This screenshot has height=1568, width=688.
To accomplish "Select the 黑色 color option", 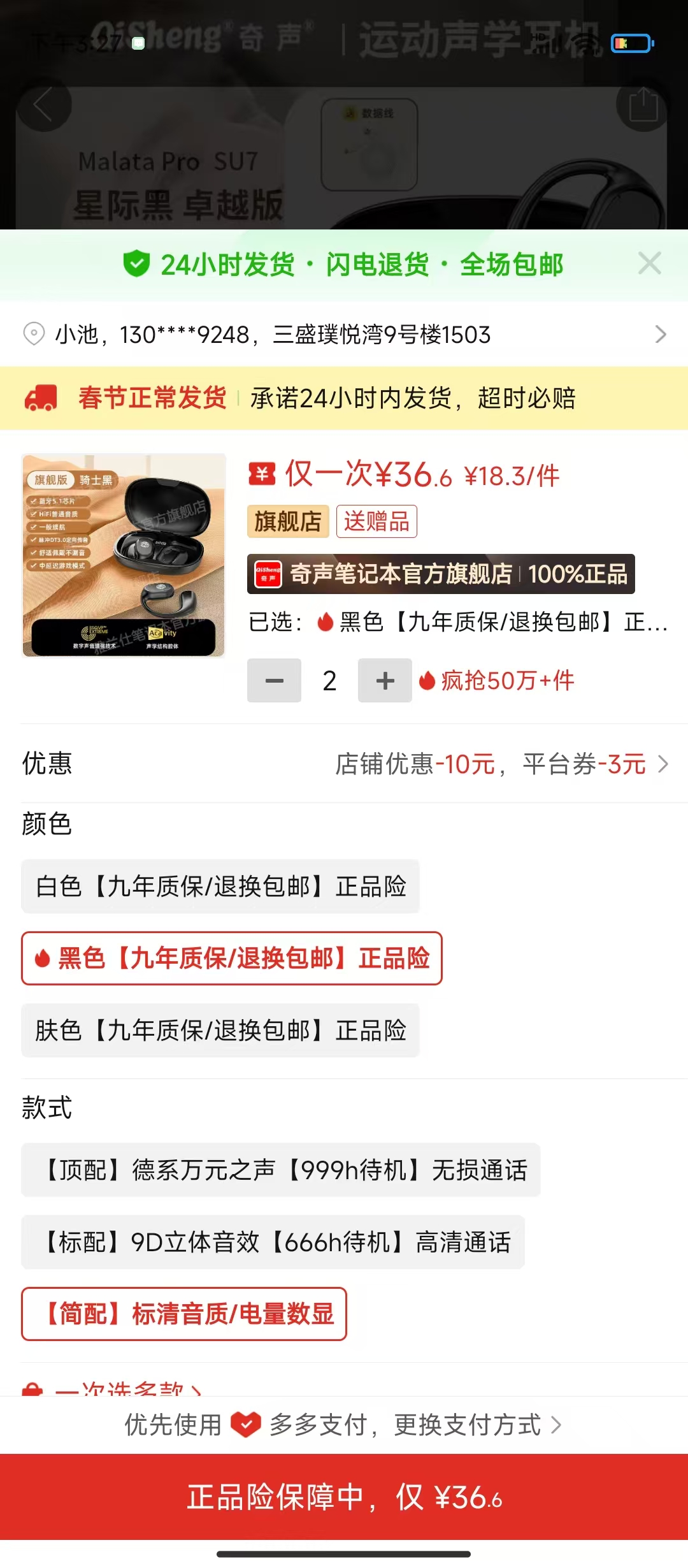I will pyautogui.click(x=232, y=959).
